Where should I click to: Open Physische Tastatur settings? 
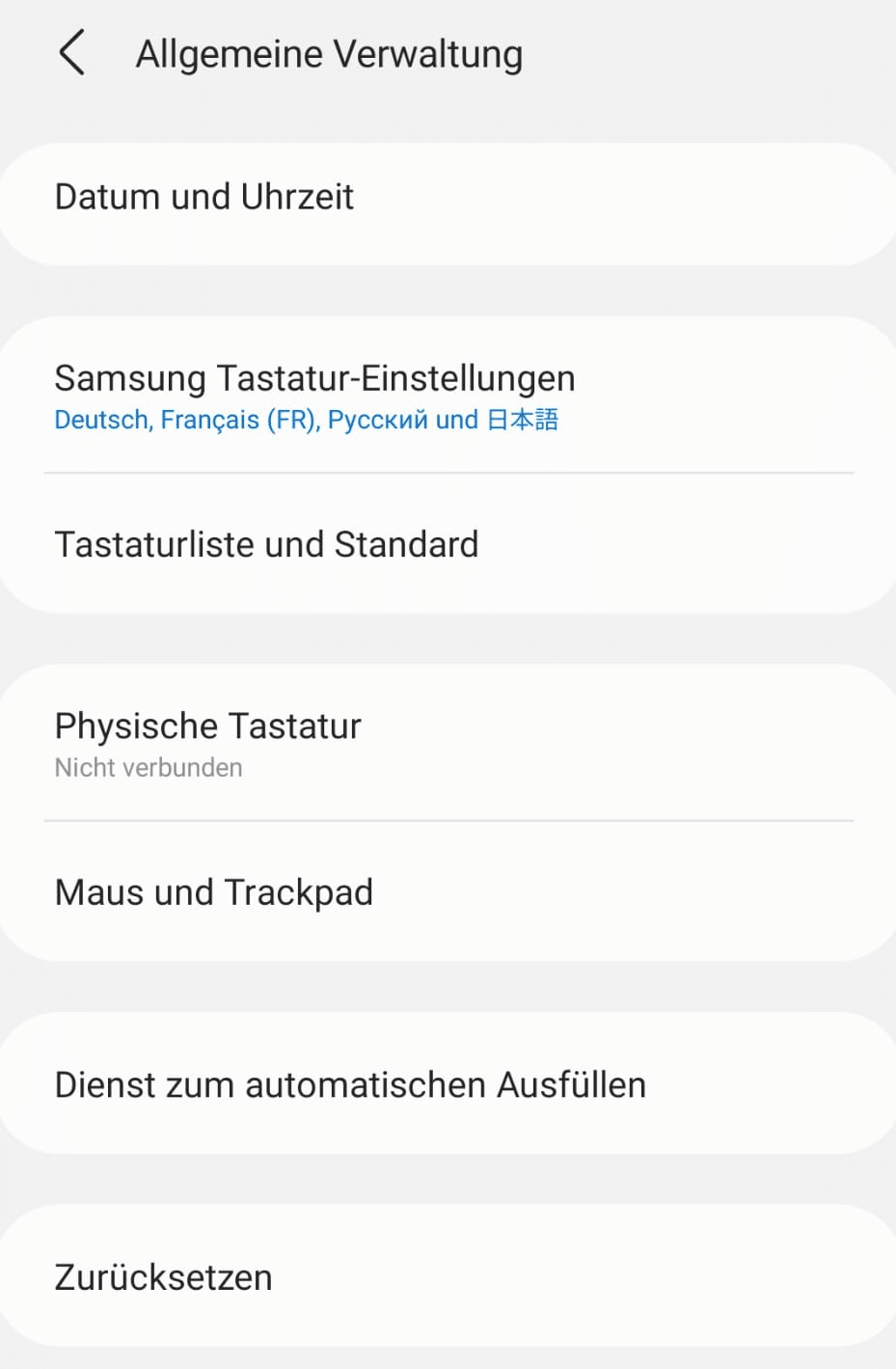207,743
